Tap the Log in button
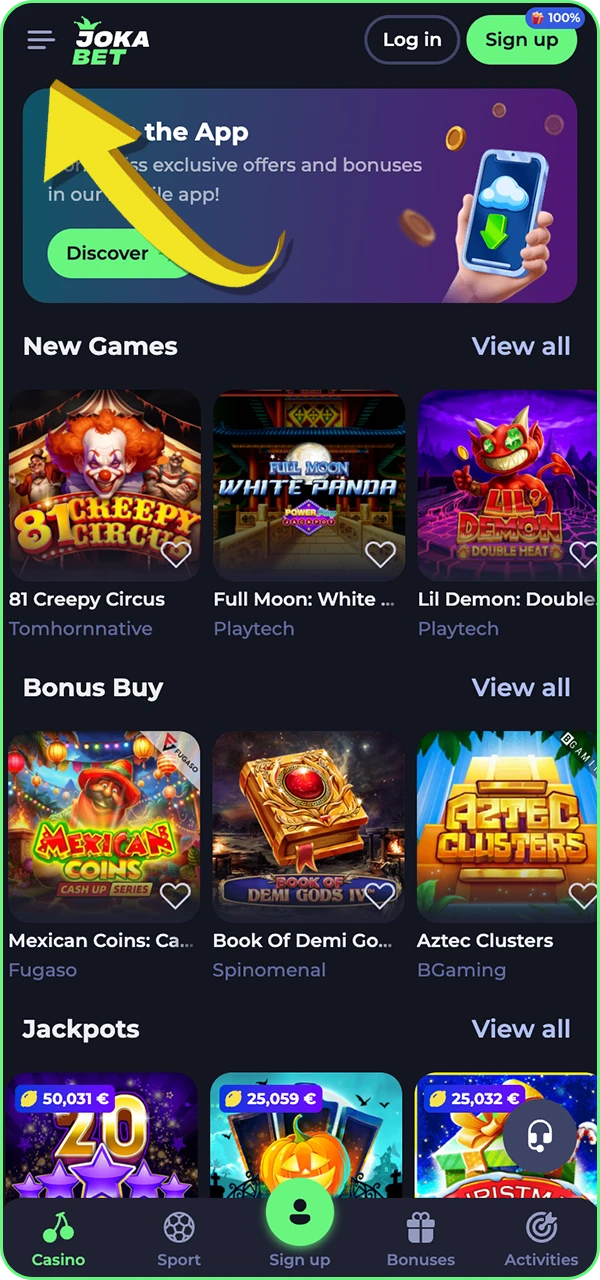This screenshot has width=600, height=1280. [x=411, y=40]
